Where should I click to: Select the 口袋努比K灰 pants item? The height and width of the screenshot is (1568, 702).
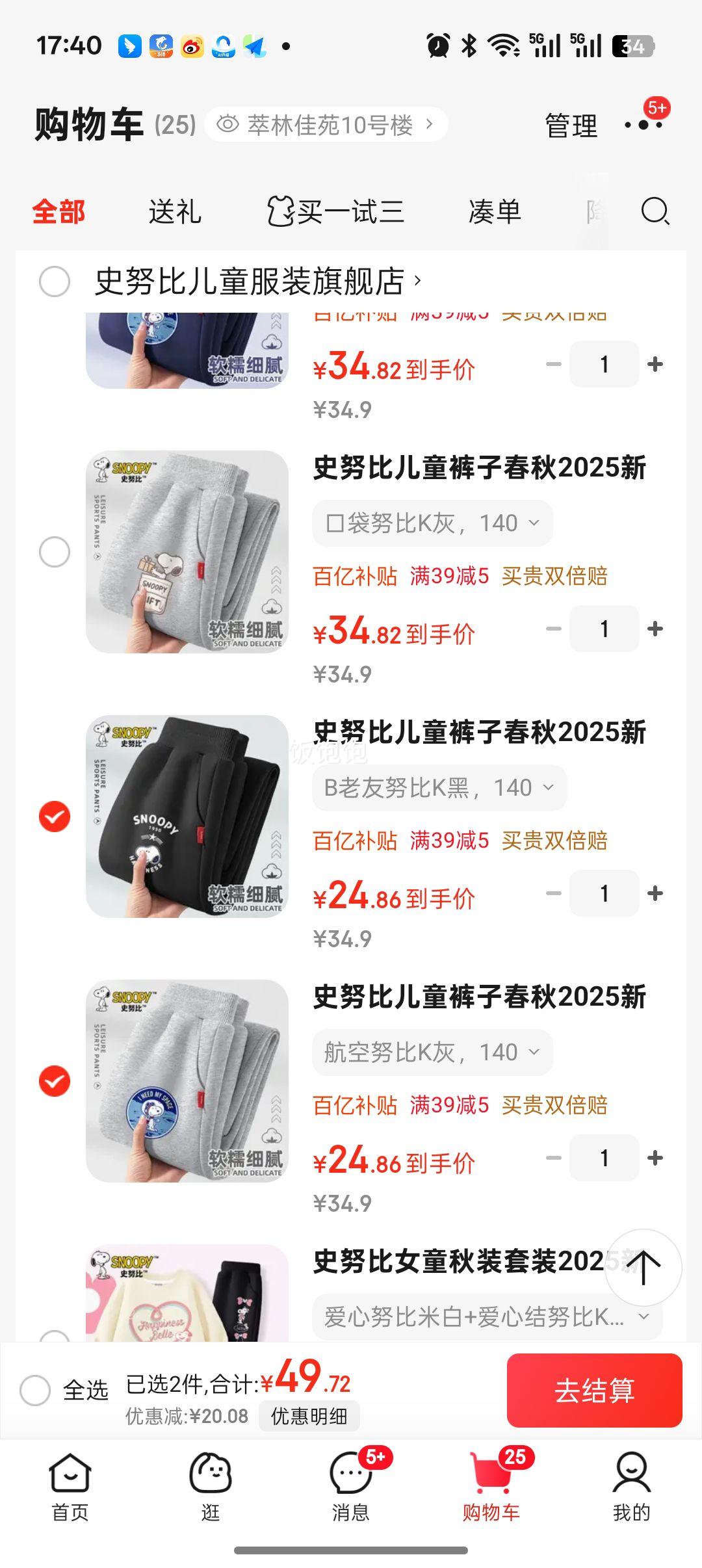(55, 552)
